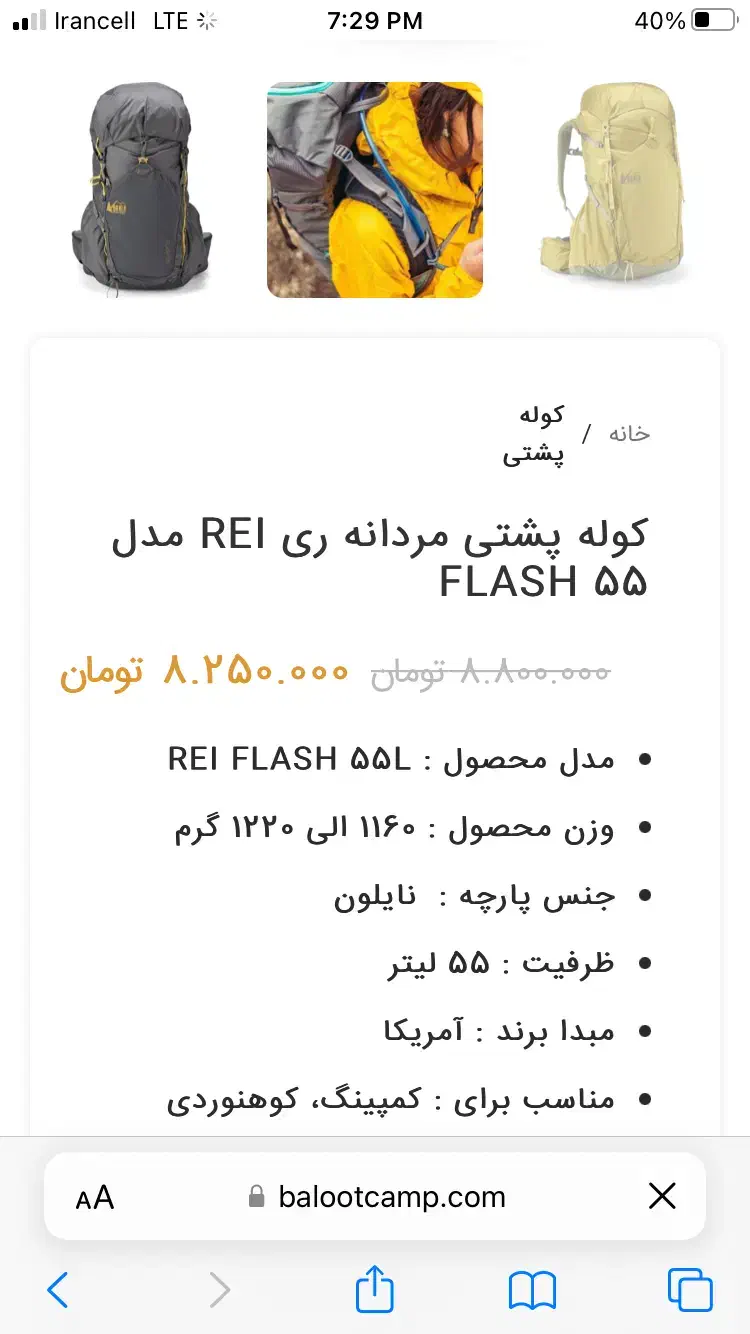Tap the AA text size icon
This screenshot has width=750, height=1334.
[x=95, y=1197]
